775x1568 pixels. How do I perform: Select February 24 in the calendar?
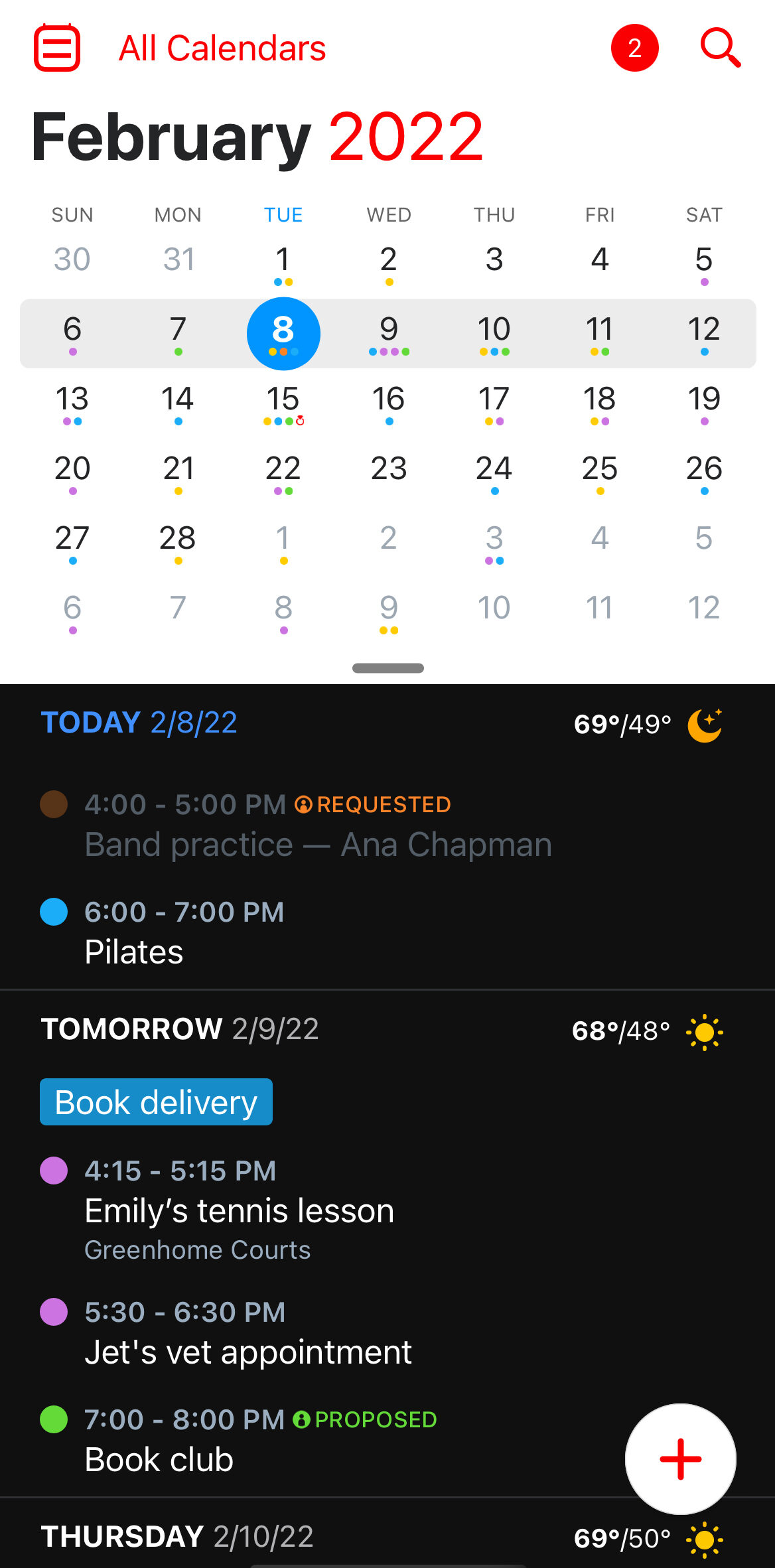pos(494,472)
